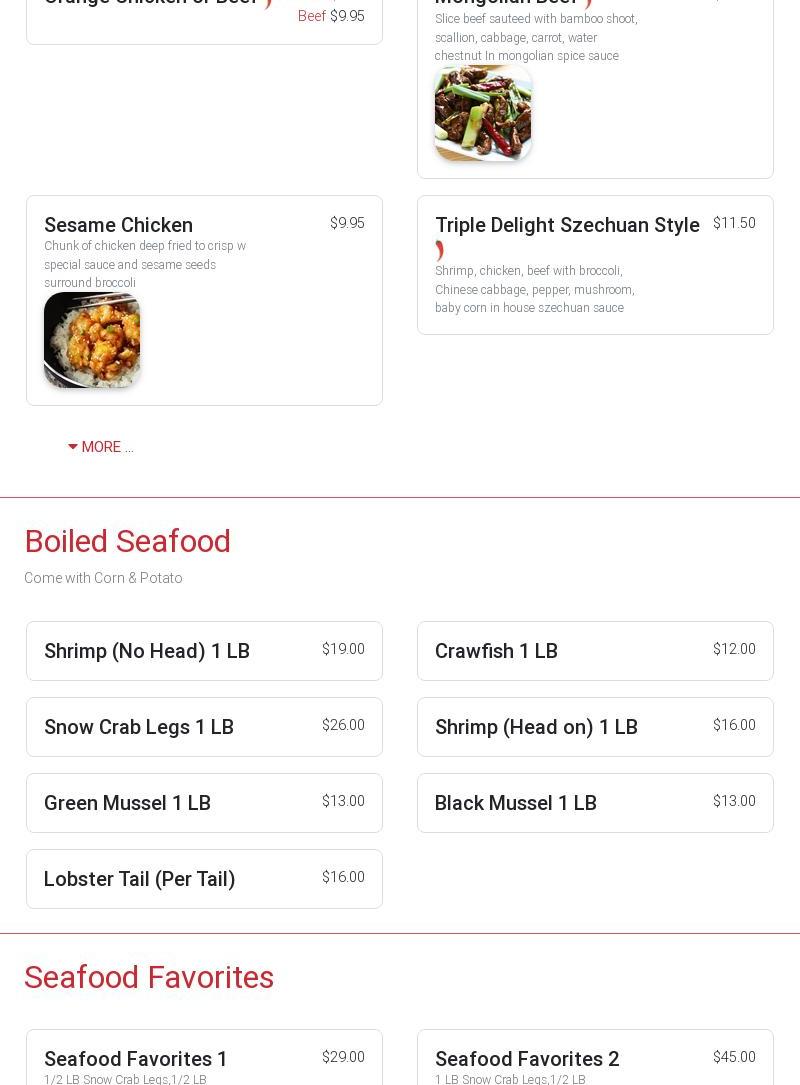Image resolution: width=800 pixels, height=1085 pixels.
Task: Select Snow Crab Legs 1 LB
Action: click(139, 727)
